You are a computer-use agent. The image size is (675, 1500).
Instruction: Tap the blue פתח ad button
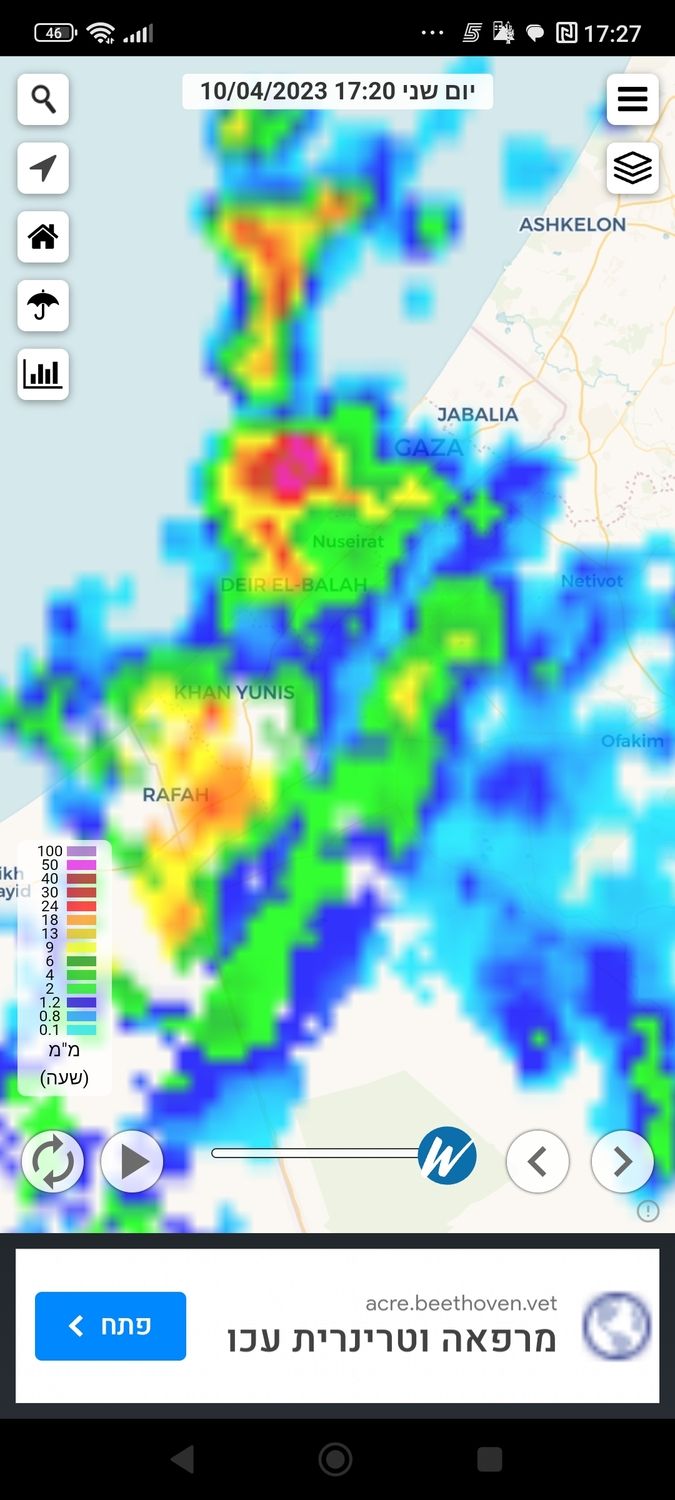(x=110, y=1326)
